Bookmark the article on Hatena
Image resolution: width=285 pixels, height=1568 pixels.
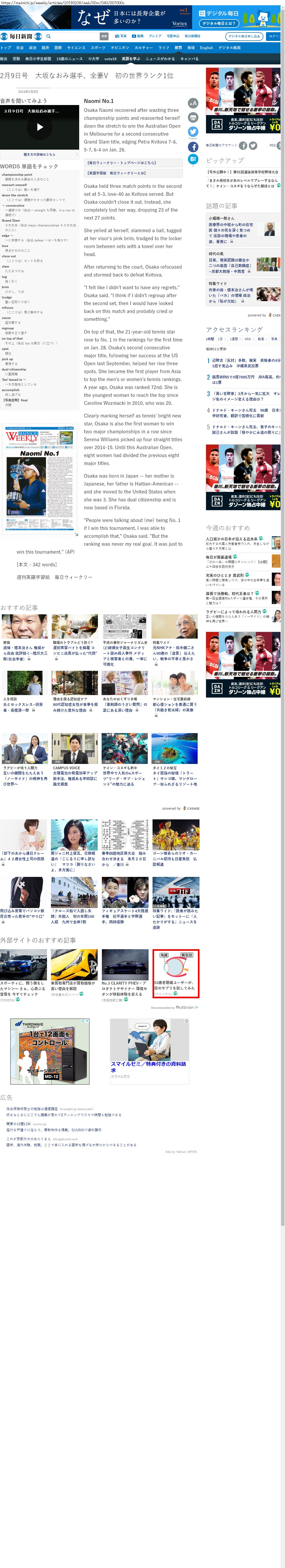[x=193, y=159]
